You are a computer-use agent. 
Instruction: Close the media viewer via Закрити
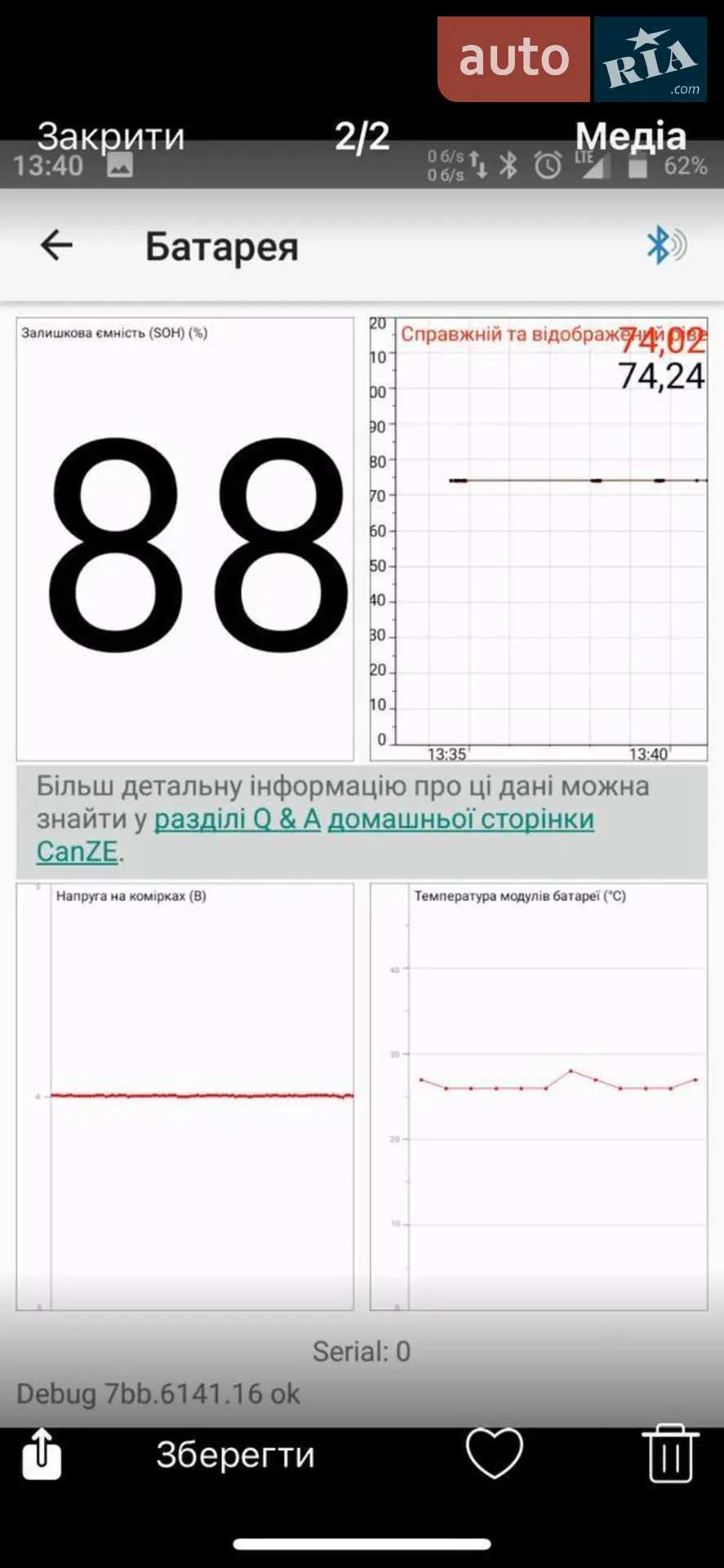coord(111,136)
